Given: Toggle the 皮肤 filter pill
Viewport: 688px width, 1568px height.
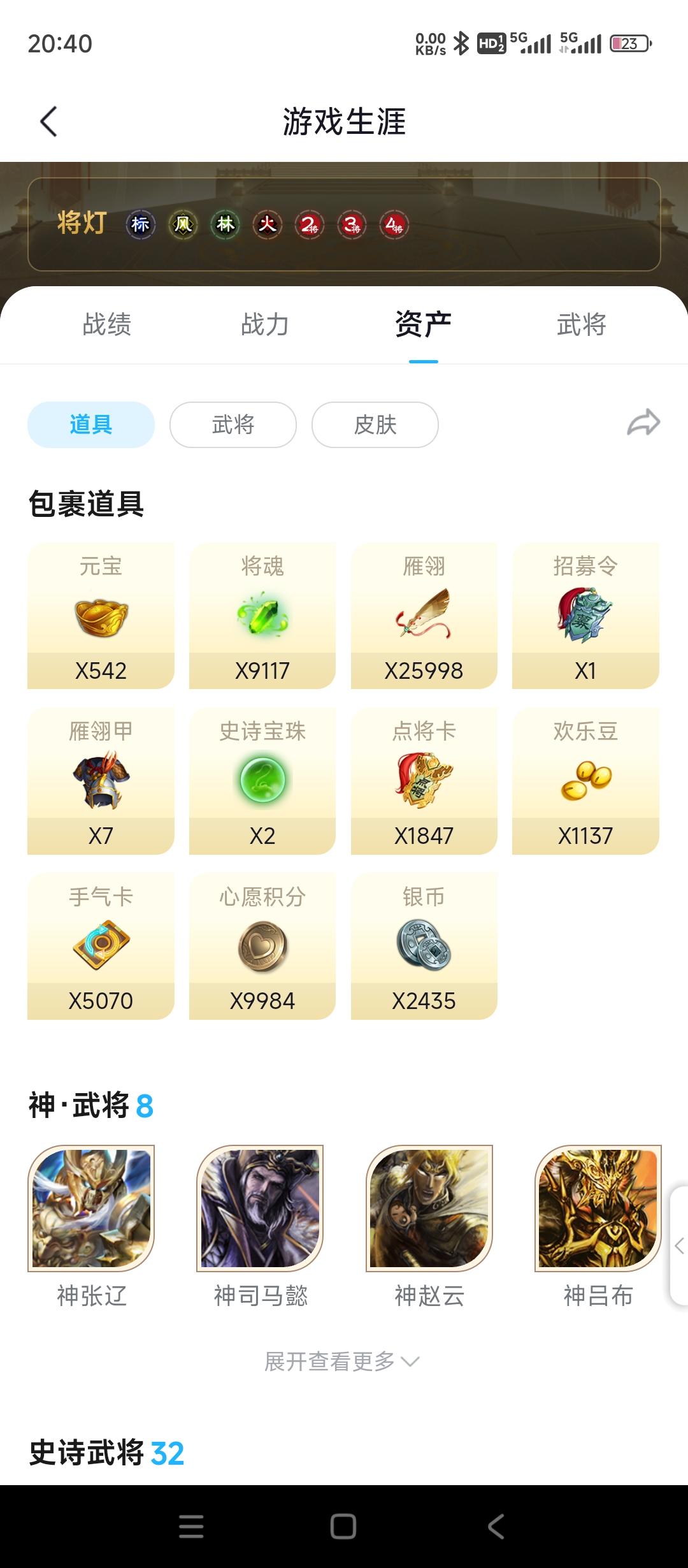Looking at the screenshot, I should tap(375, 425).
